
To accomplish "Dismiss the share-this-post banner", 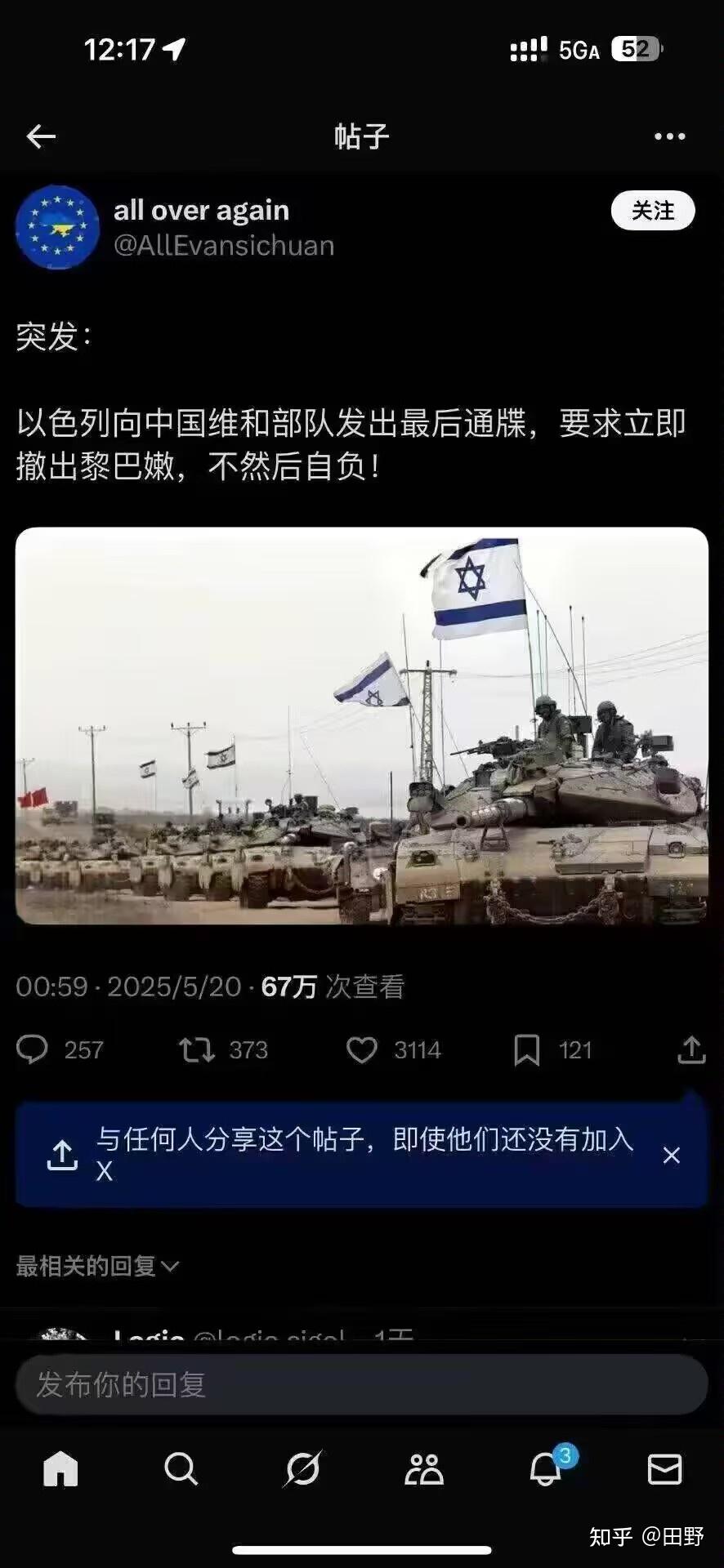I will pos(671,1155).
